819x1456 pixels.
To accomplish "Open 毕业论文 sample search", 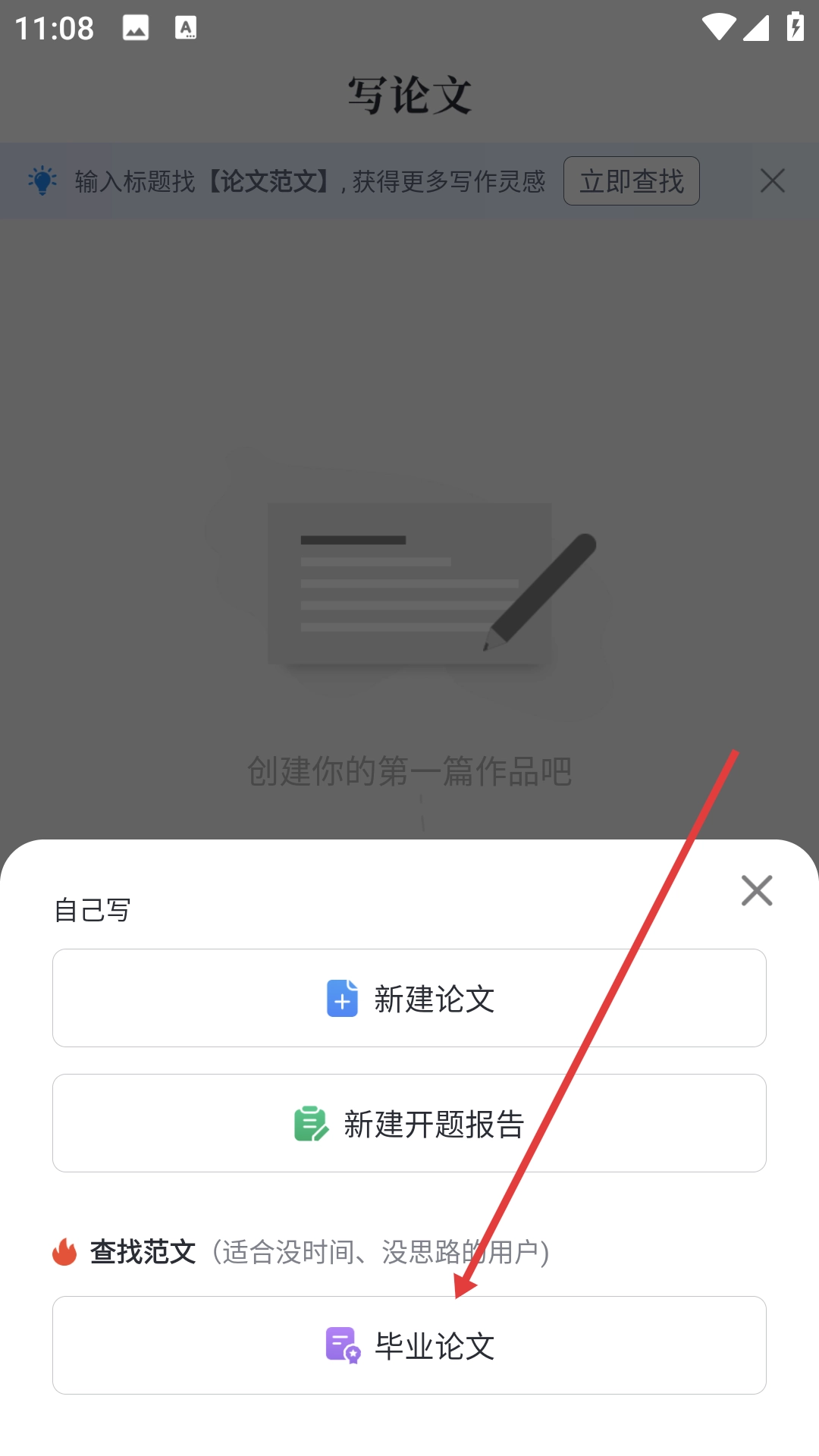I will [x=409, y=1345].
